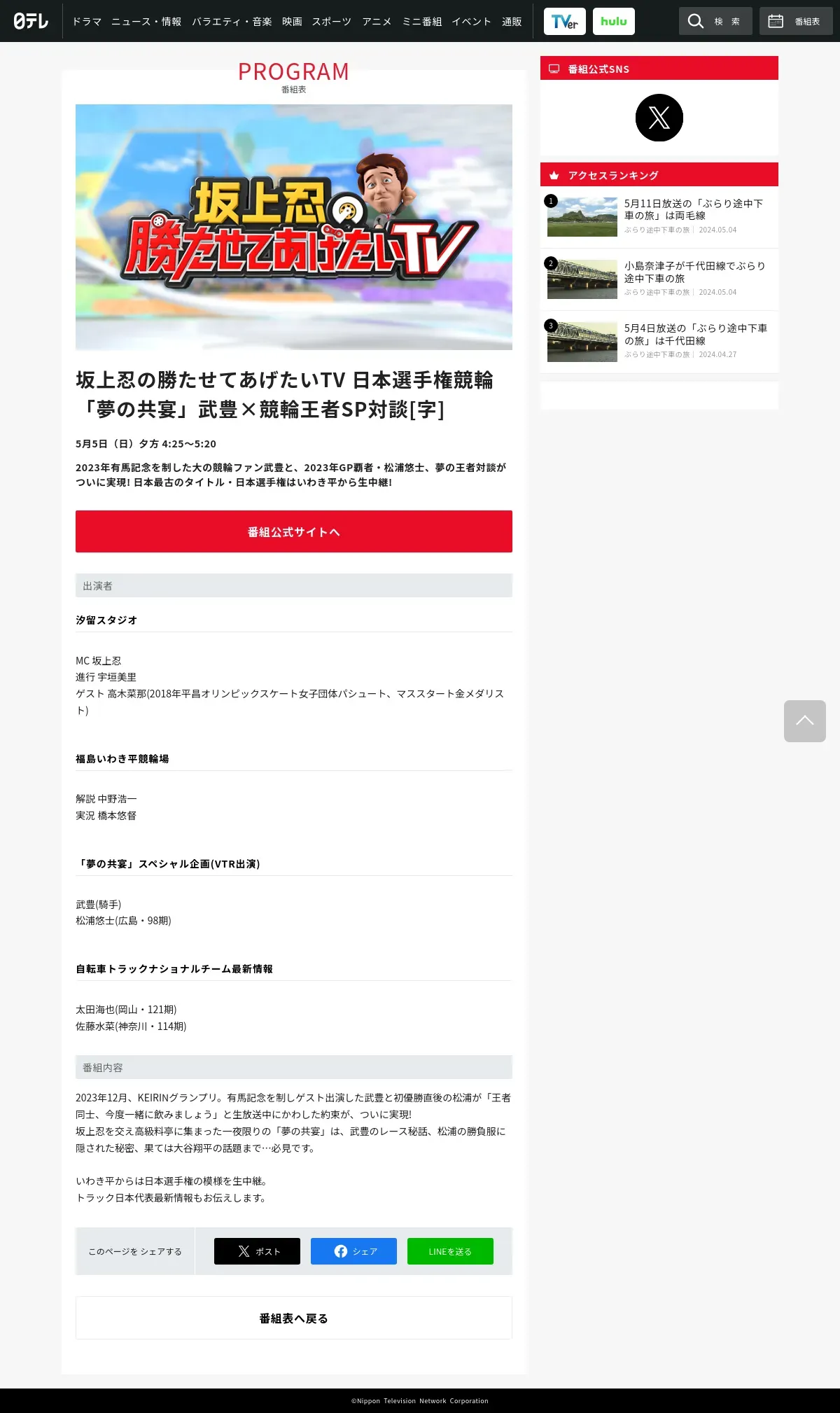Go to ニュース・情報 section
This screenshot has height=1413, width=840.
click(146, 22)
